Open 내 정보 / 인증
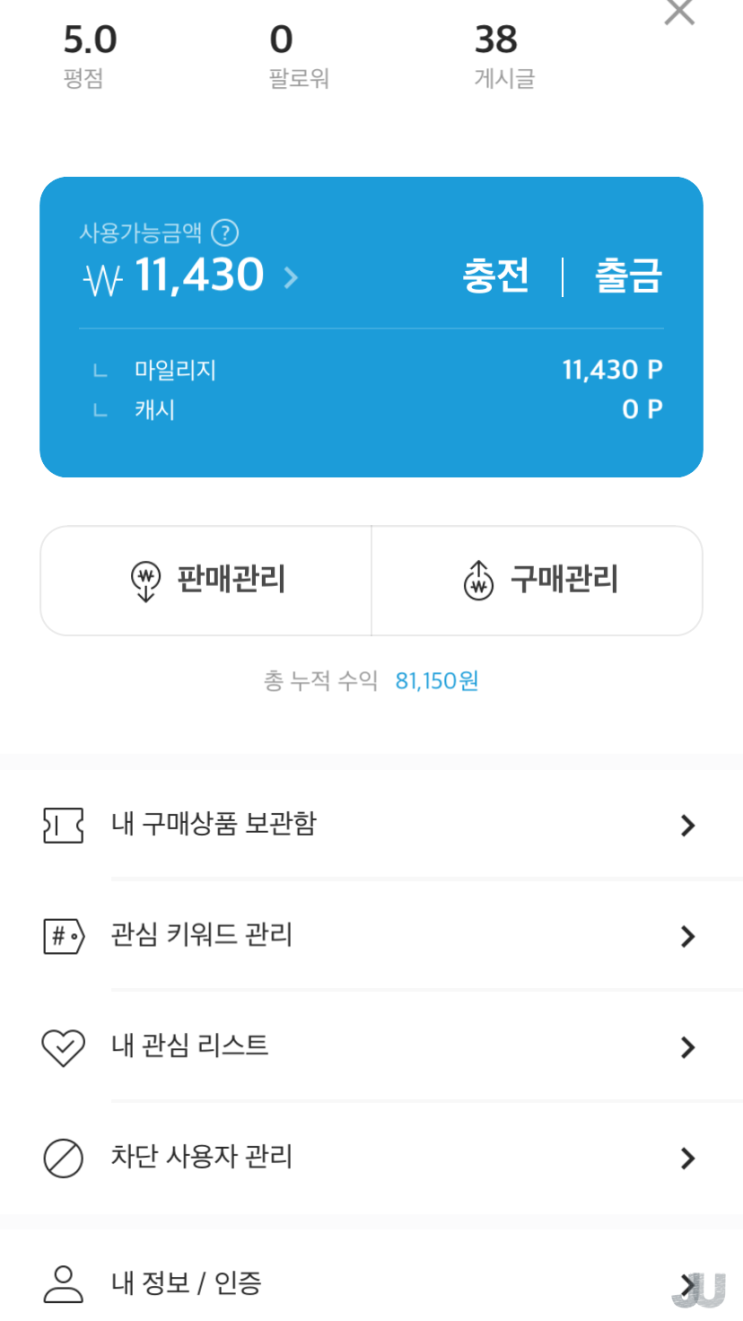This screenshot has width=743, height=1321. [x=370, y=1283]
